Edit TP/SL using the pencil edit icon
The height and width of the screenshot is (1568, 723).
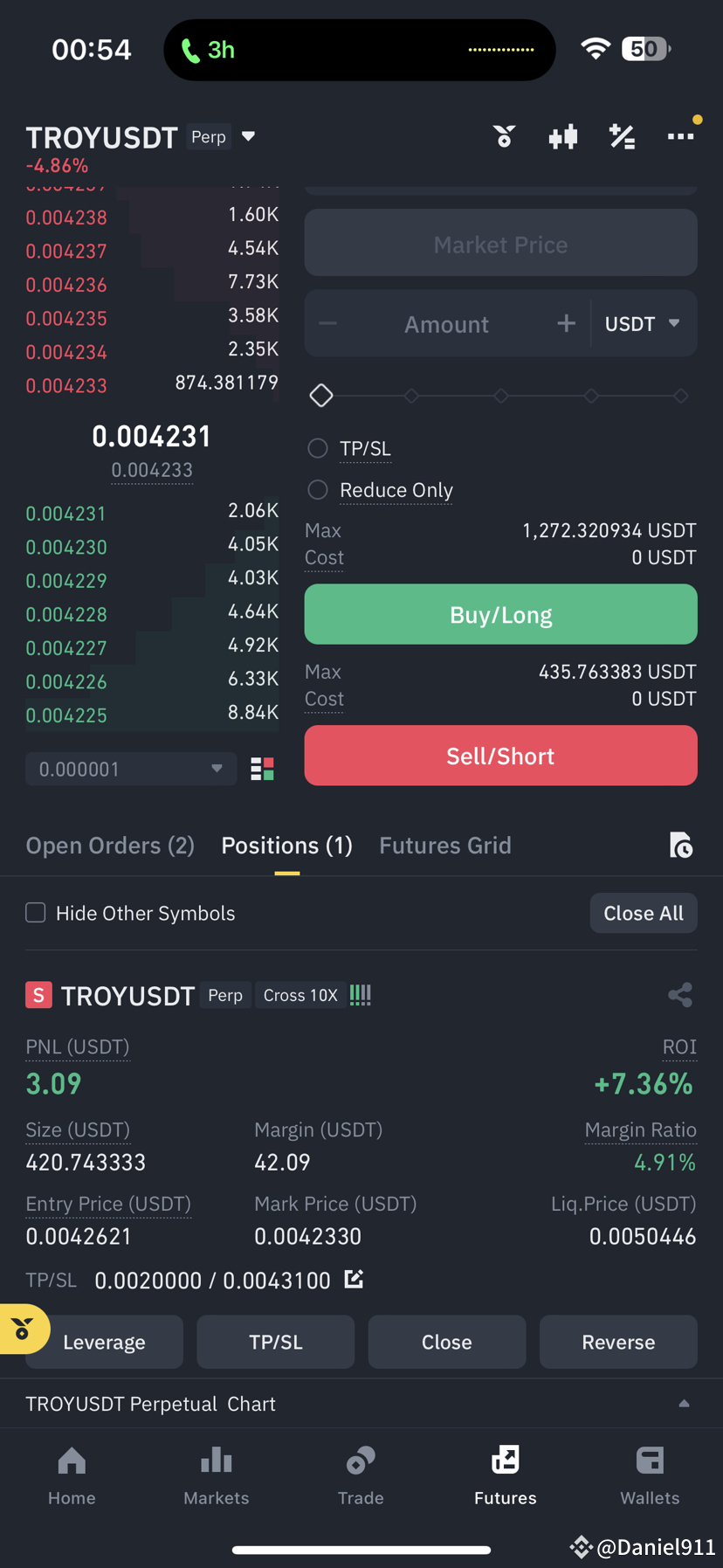pyautogui.click(x=354, y=1279)
